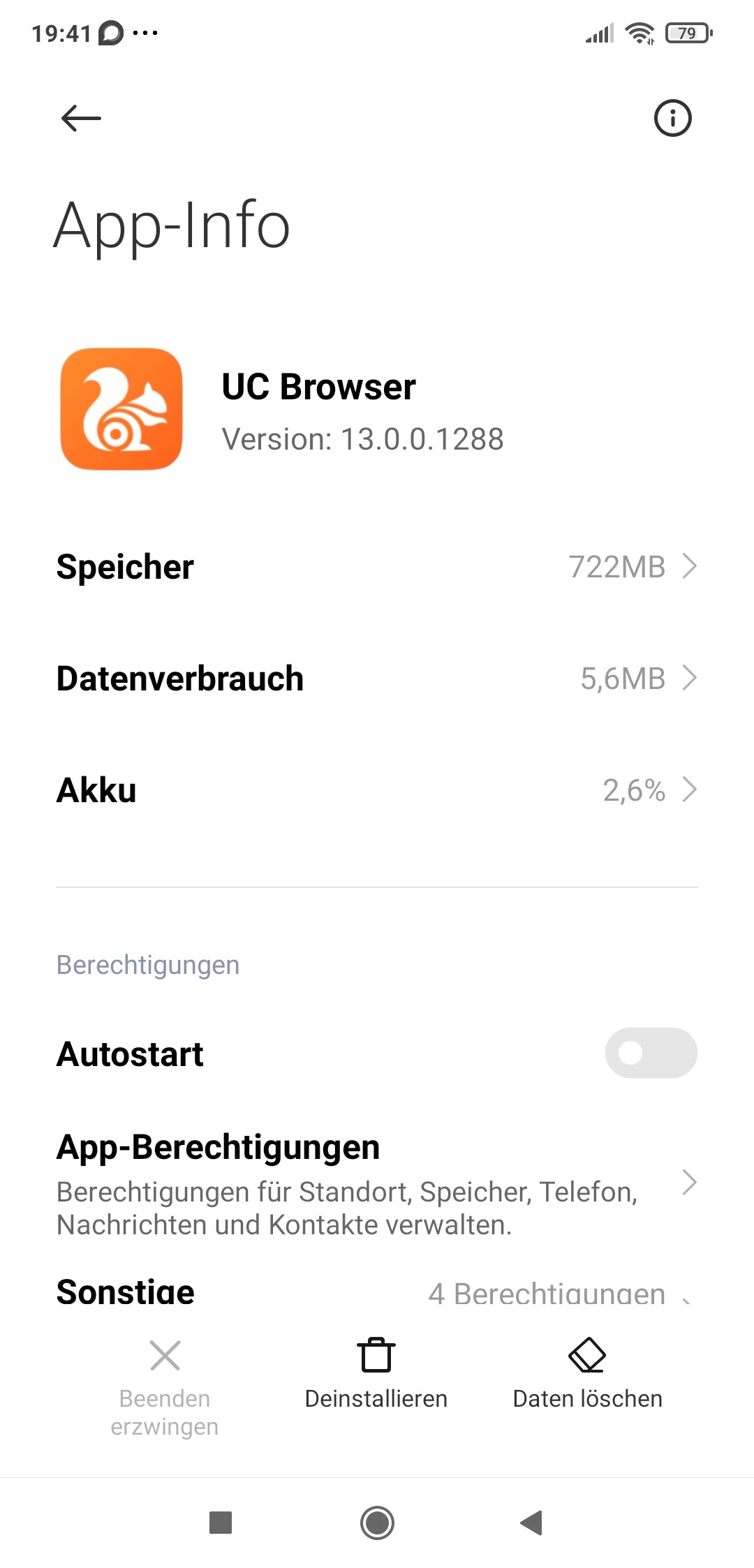Viewport: 754px width, 1568px height.
Task: View Datenverbrauch data usage
Action: [x=377, y=678]
